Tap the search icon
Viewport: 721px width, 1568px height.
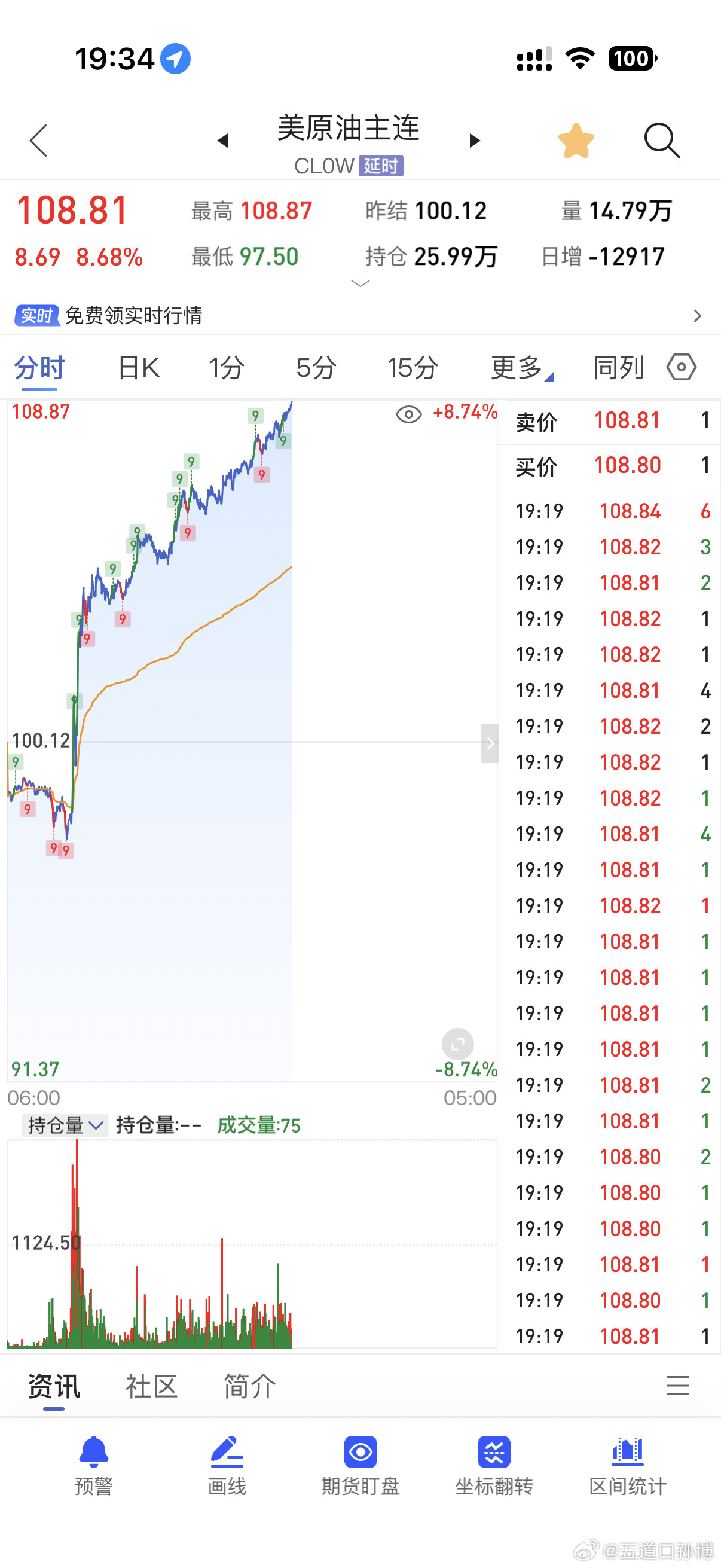(x=662, y=140)
